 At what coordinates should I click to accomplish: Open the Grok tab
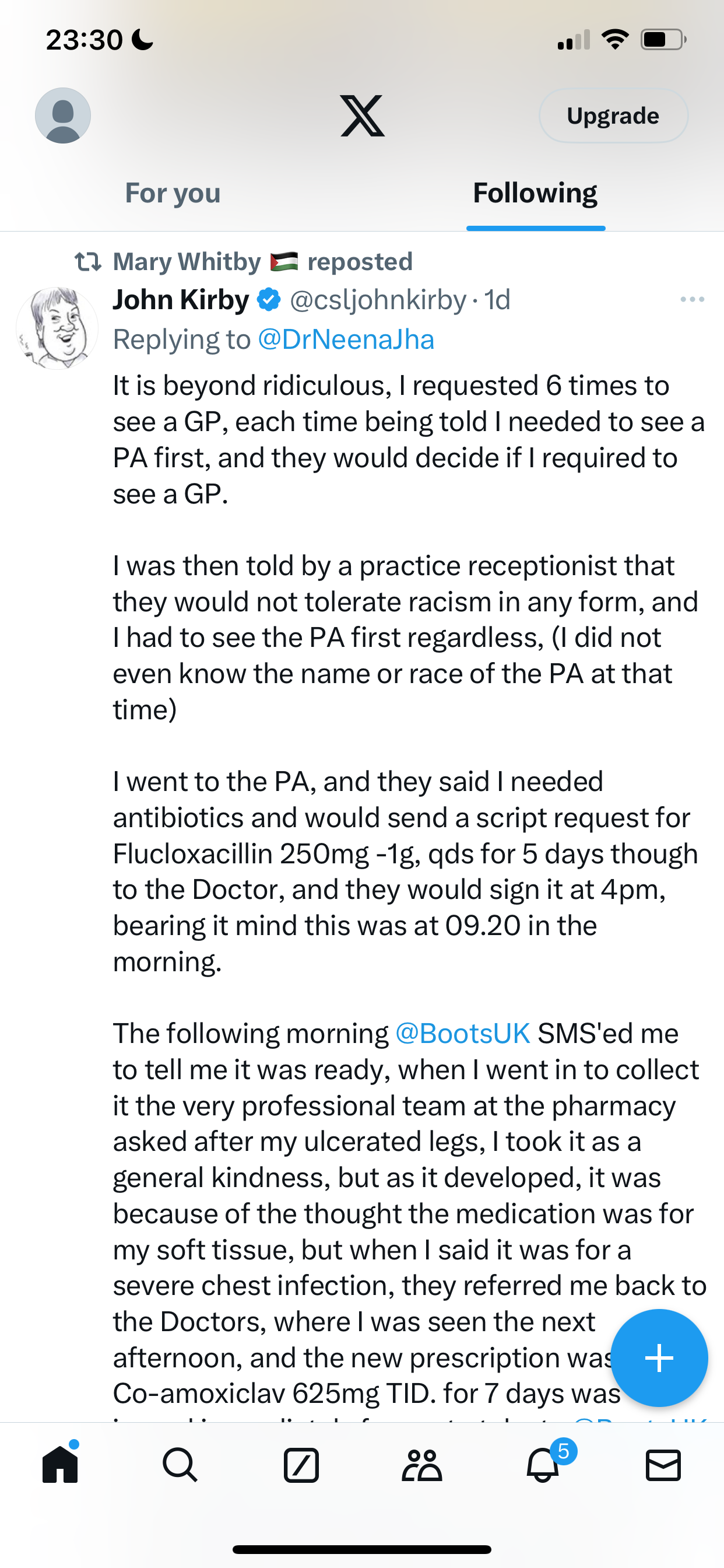click(301, 1465)
